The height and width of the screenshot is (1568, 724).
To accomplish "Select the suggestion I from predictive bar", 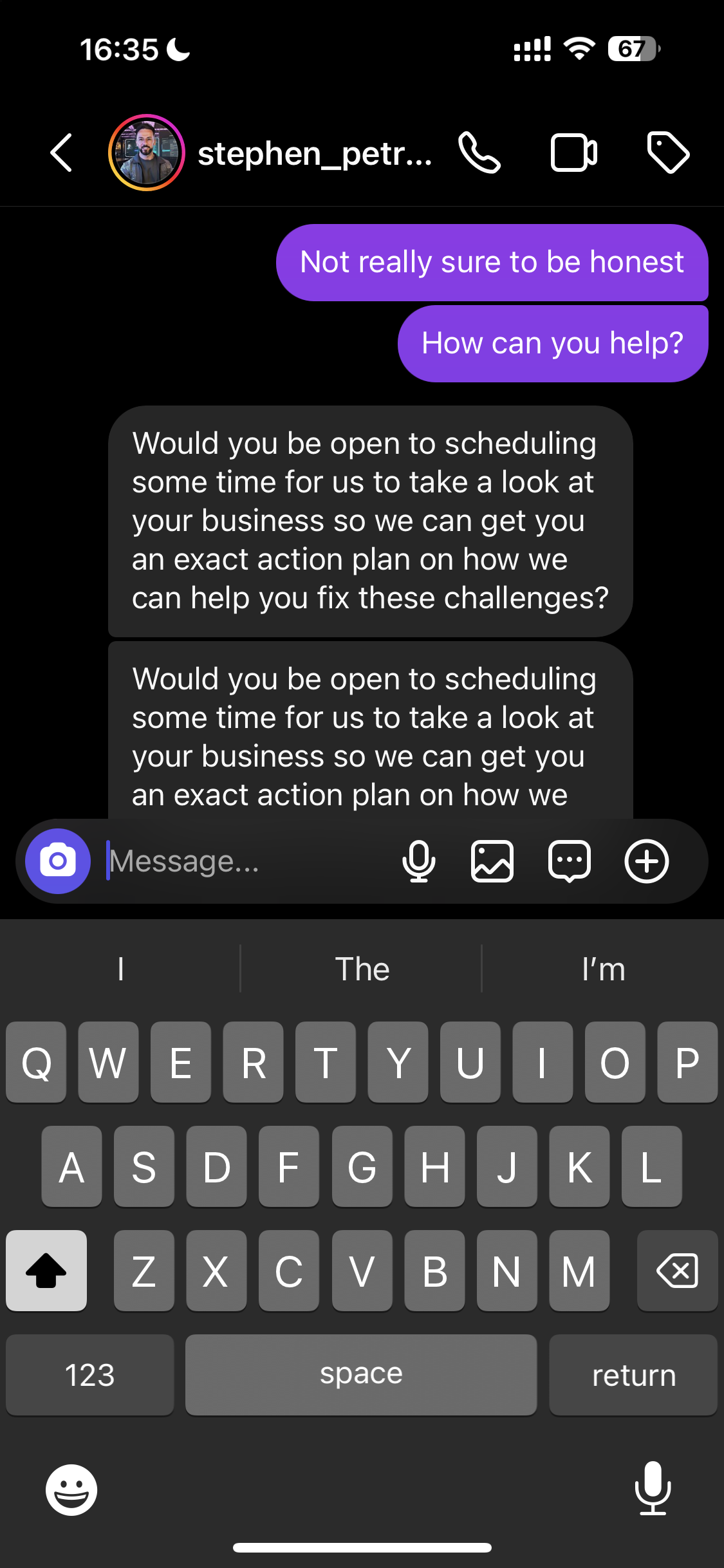I will [121, 968].
